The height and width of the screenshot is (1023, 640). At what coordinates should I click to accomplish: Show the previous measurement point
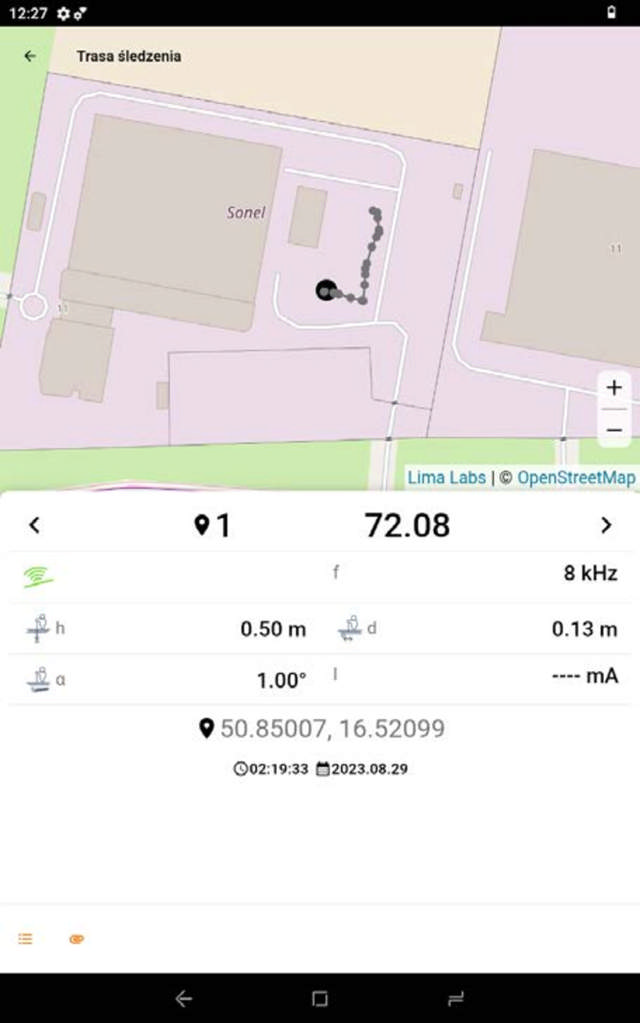[34, 525]
